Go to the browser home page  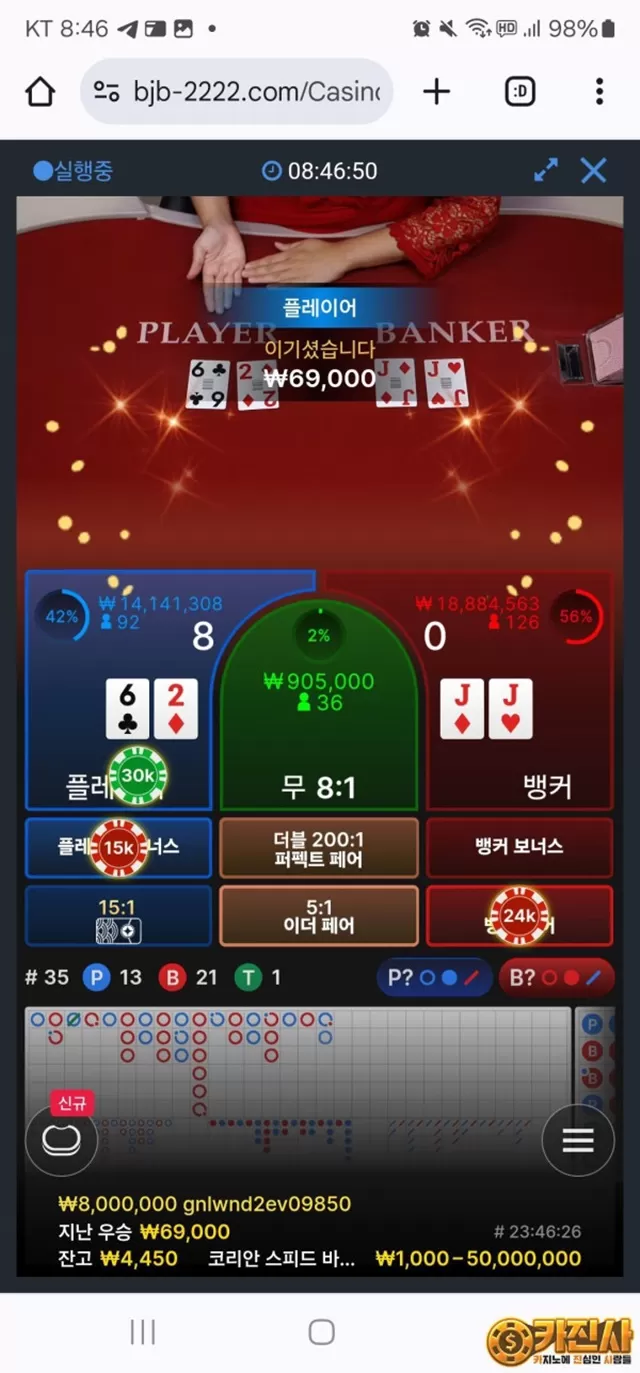coord(40,92)
